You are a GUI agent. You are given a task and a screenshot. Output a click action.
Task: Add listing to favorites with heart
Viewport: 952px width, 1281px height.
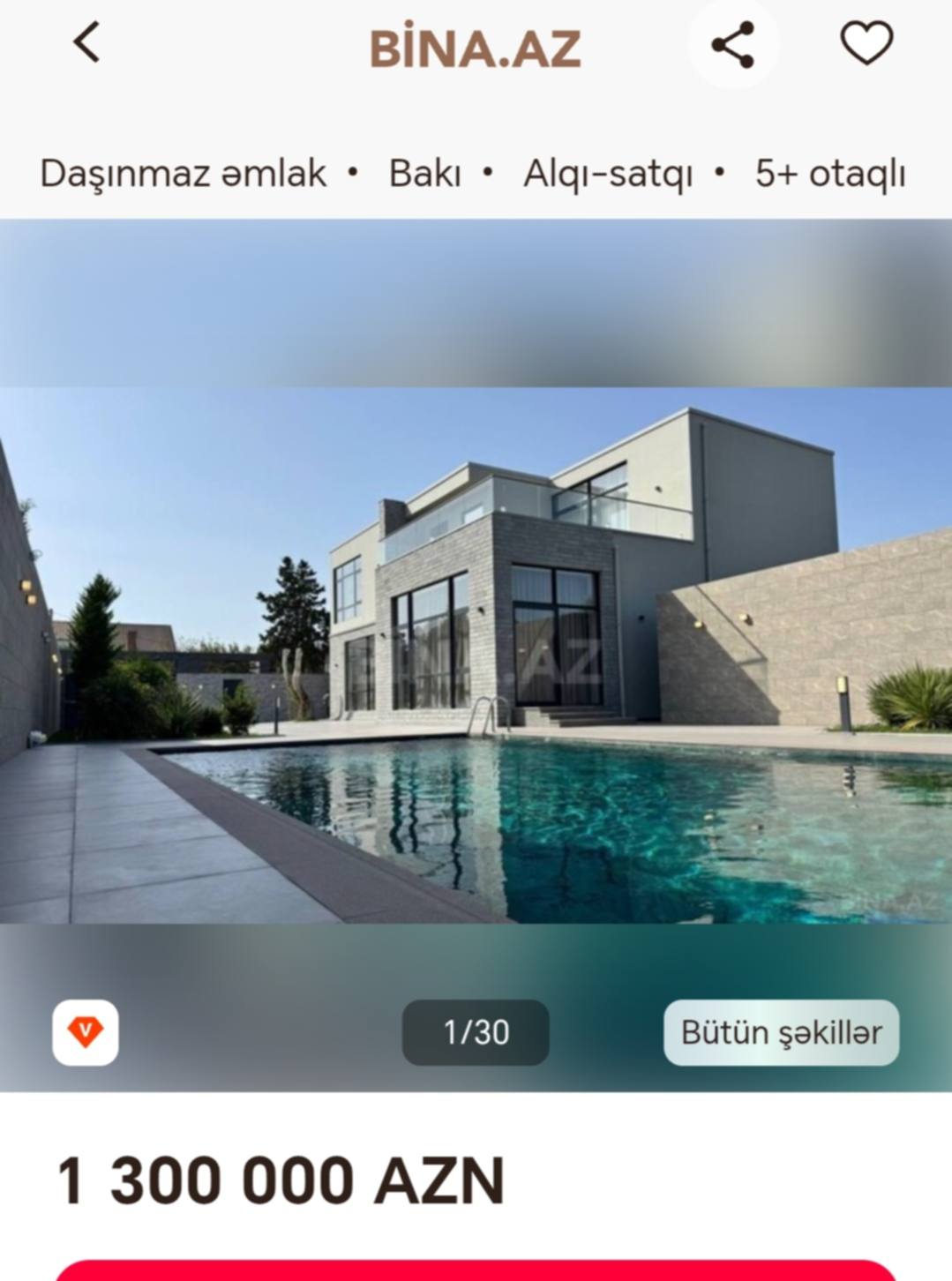pyautogui.click(x=866, y=43)
